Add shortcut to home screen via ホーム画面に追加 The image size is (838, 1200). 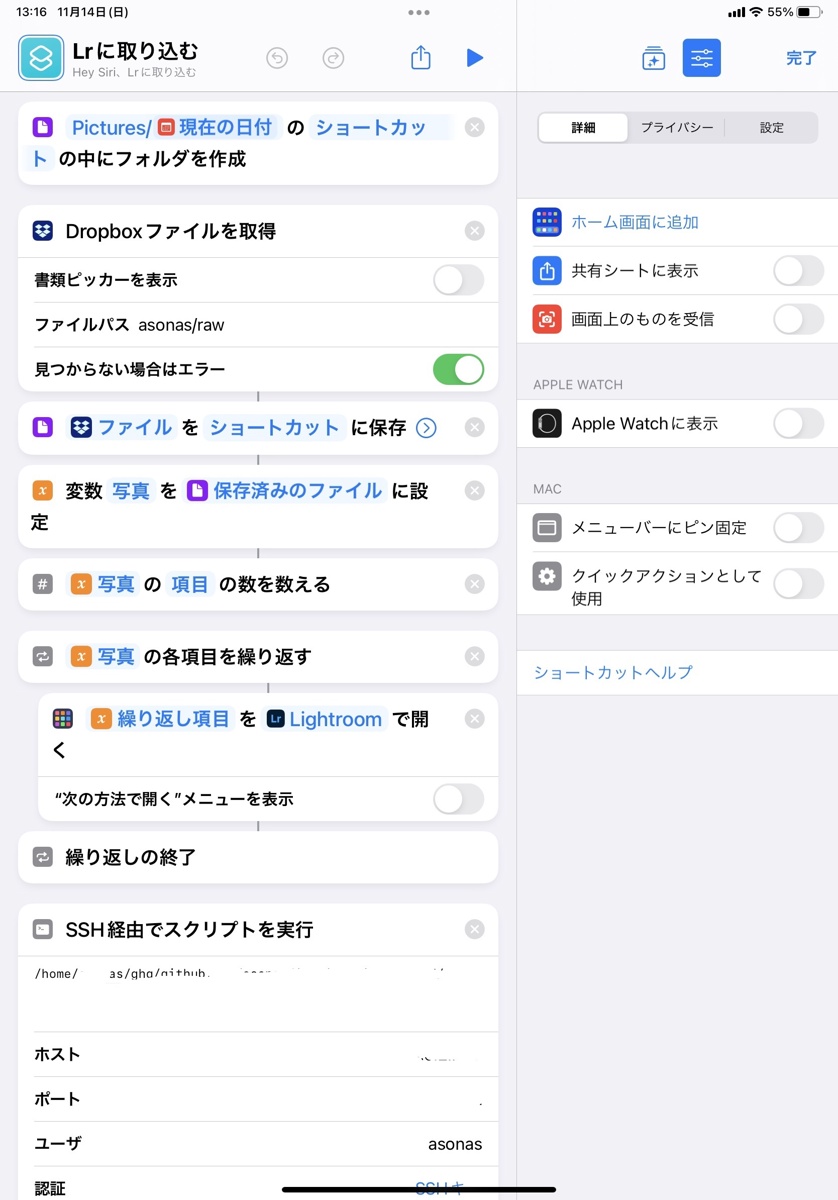(635, 222)
